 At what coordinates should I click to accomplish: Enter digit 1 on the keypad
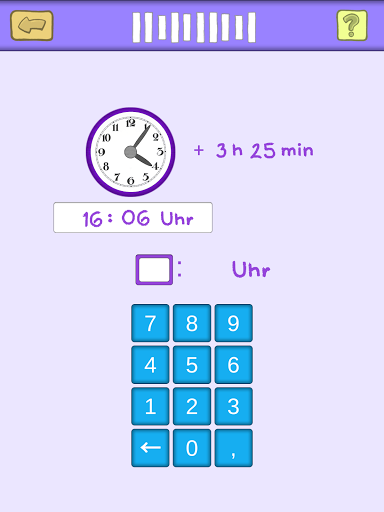point(150,406)
